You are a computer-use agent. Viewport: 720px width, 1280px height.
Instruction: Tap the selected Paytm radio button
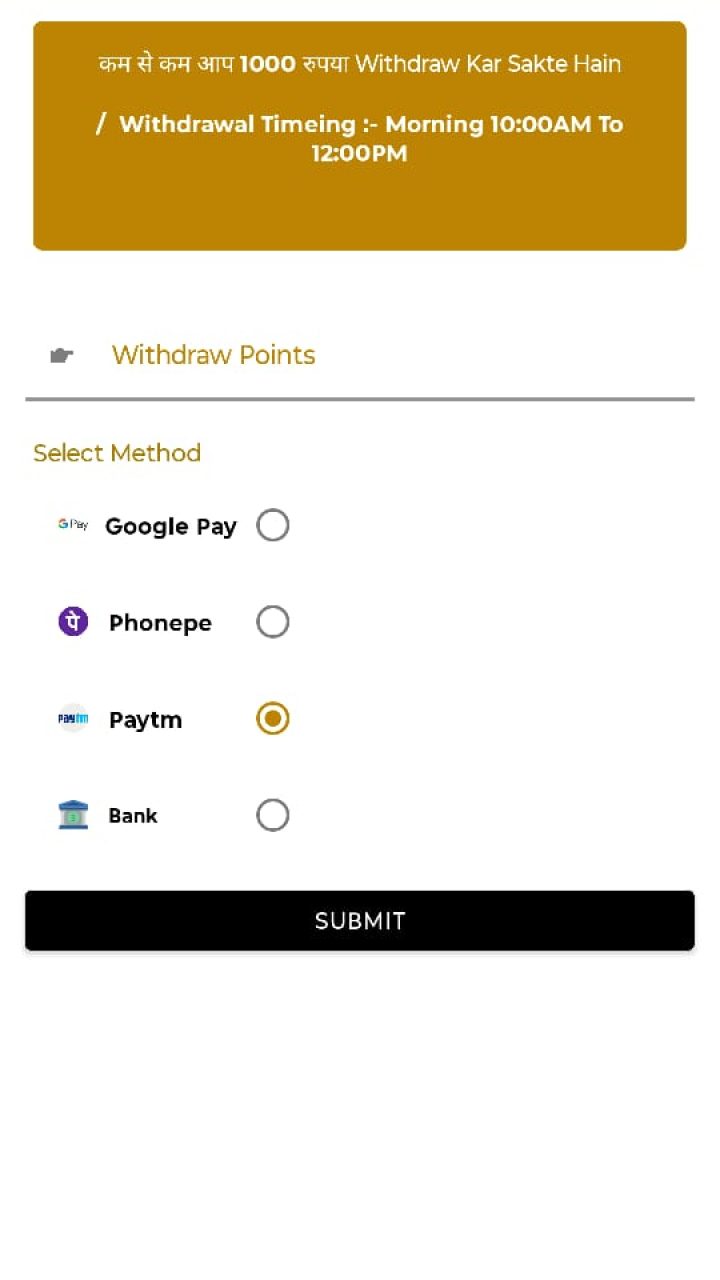[x=273, y=719]
